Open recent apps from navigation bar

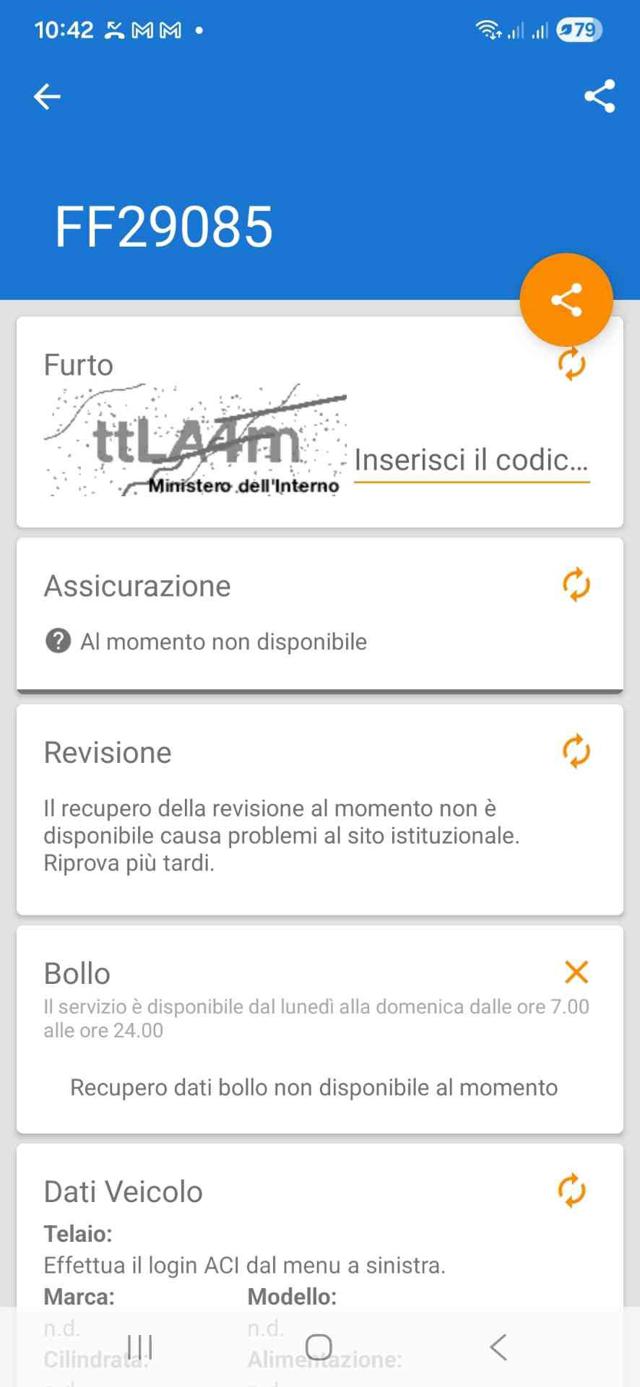[x=140, y=1347]
